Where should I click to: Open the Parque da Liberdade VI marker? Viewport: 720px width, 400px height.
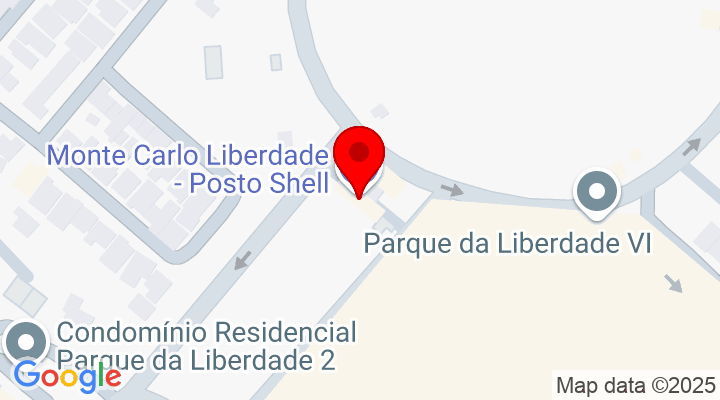(597, 192)
